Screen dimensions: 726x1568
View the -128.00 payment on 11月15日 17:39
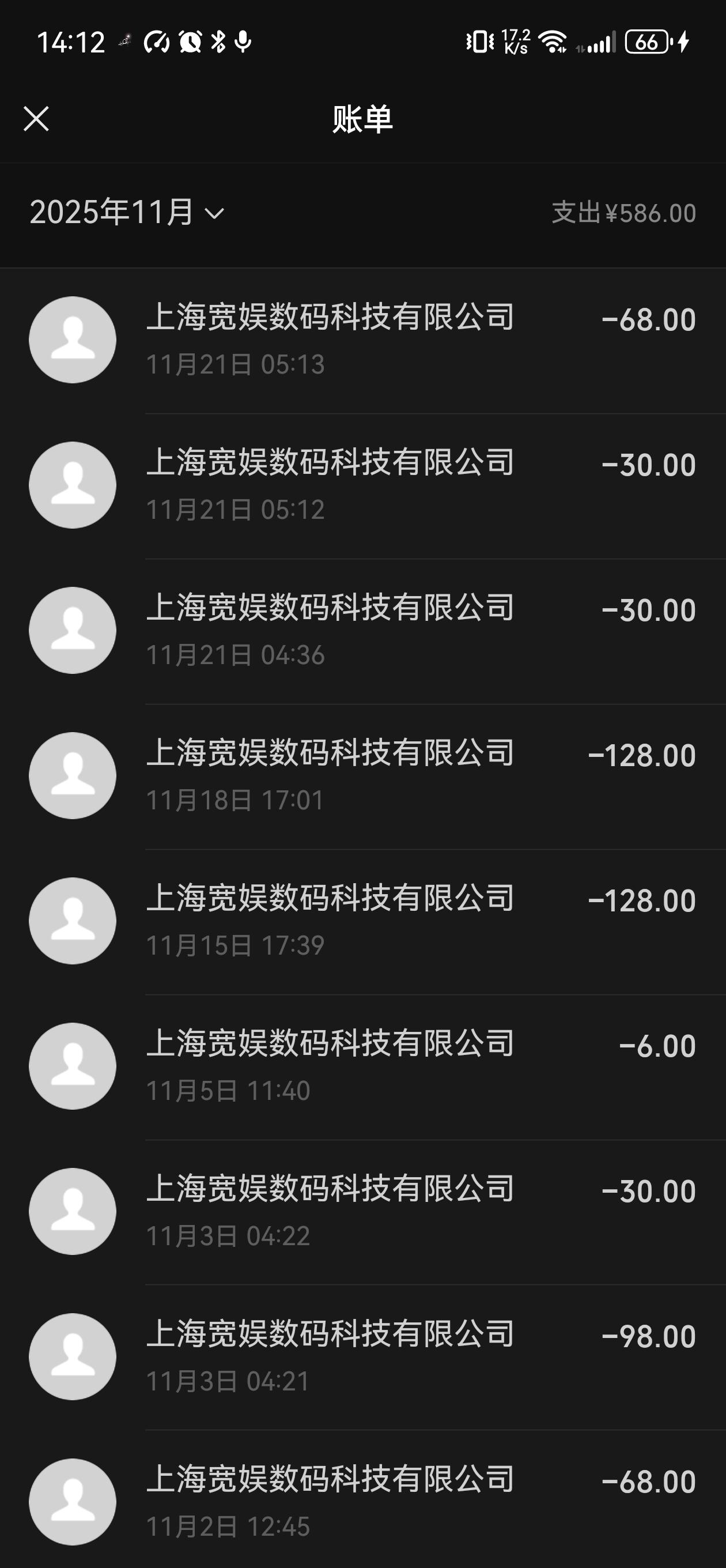coord(362,921)
